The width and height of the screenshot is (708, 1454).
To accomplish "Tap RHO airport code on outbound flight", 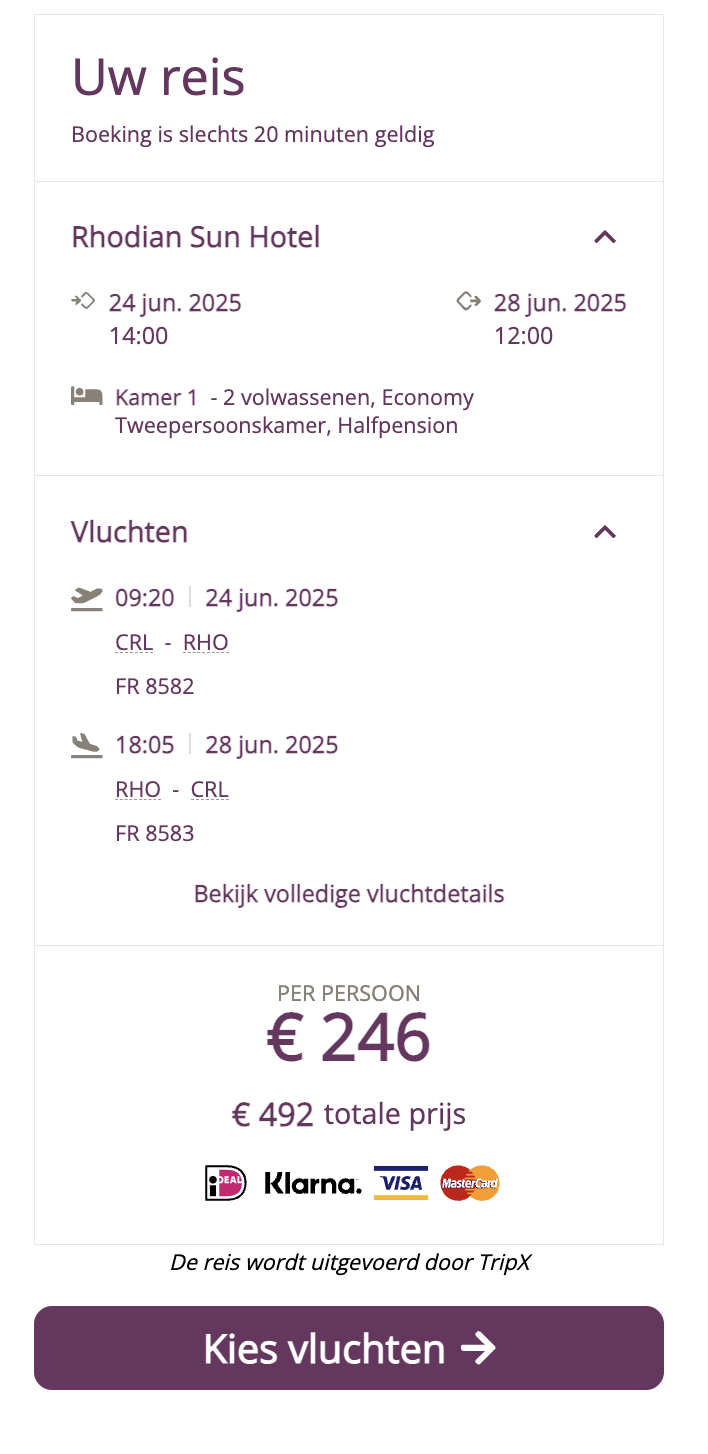I will (206, 642).
